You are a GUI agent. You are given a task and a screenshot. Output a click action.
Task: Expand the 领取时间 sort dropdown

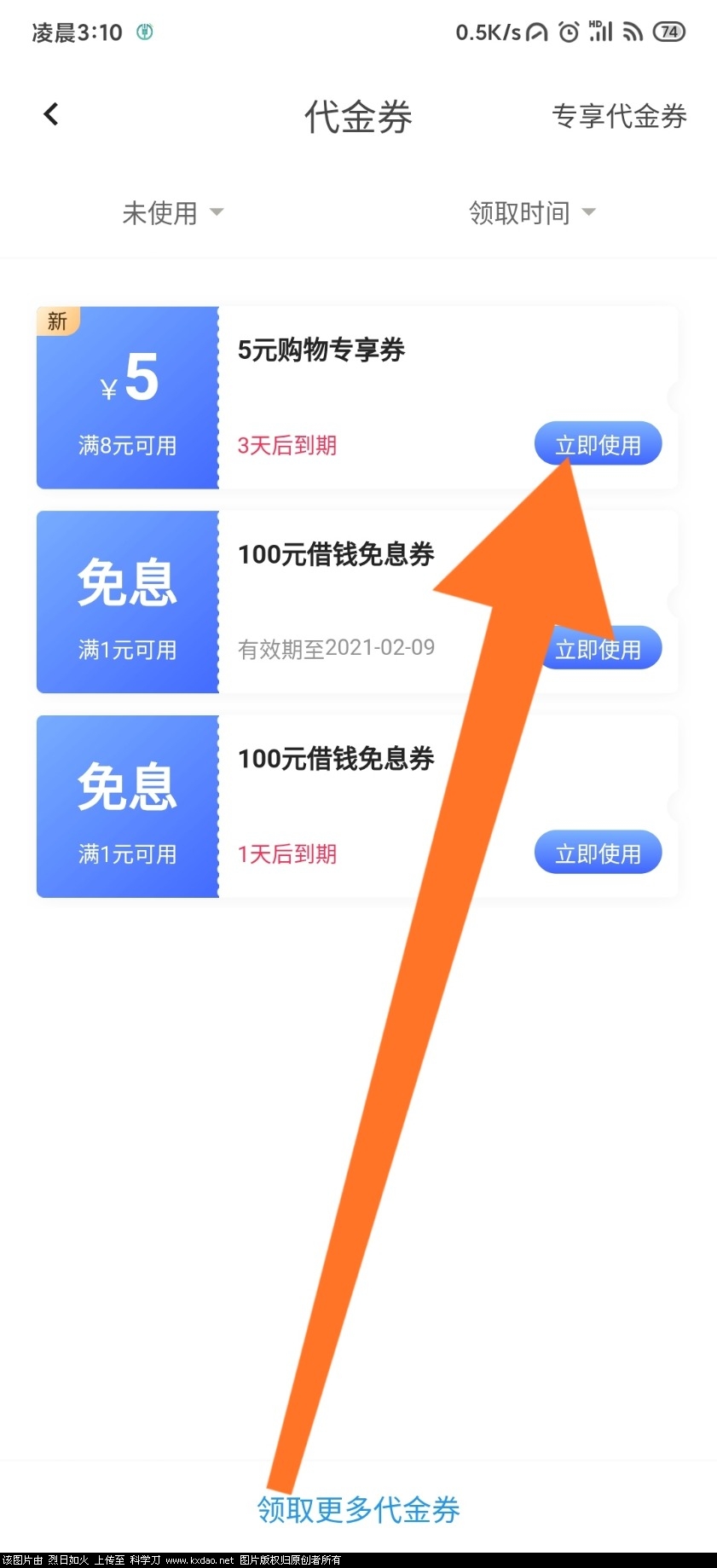tap(532, 212)
